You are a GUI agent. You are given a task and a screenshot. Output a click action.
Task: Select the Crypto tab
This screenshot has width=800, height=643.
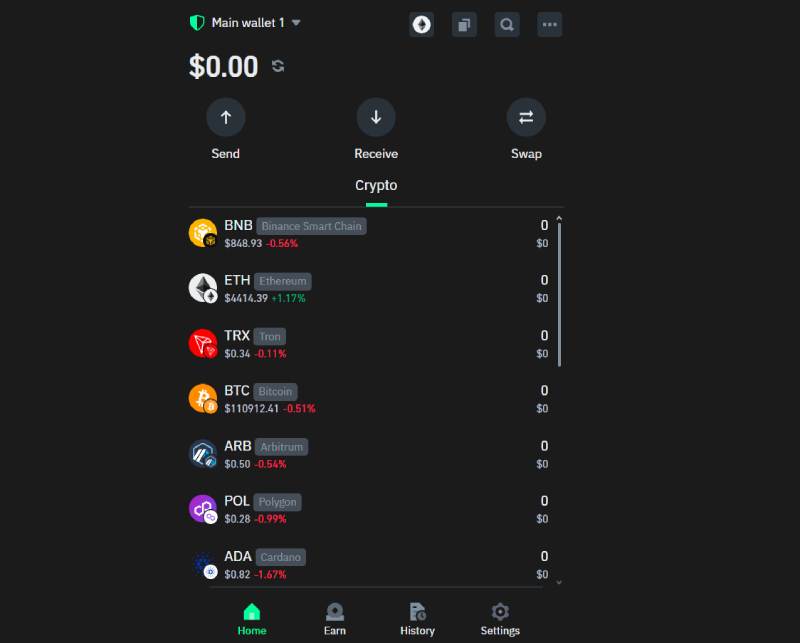click(x=376, y=186)
